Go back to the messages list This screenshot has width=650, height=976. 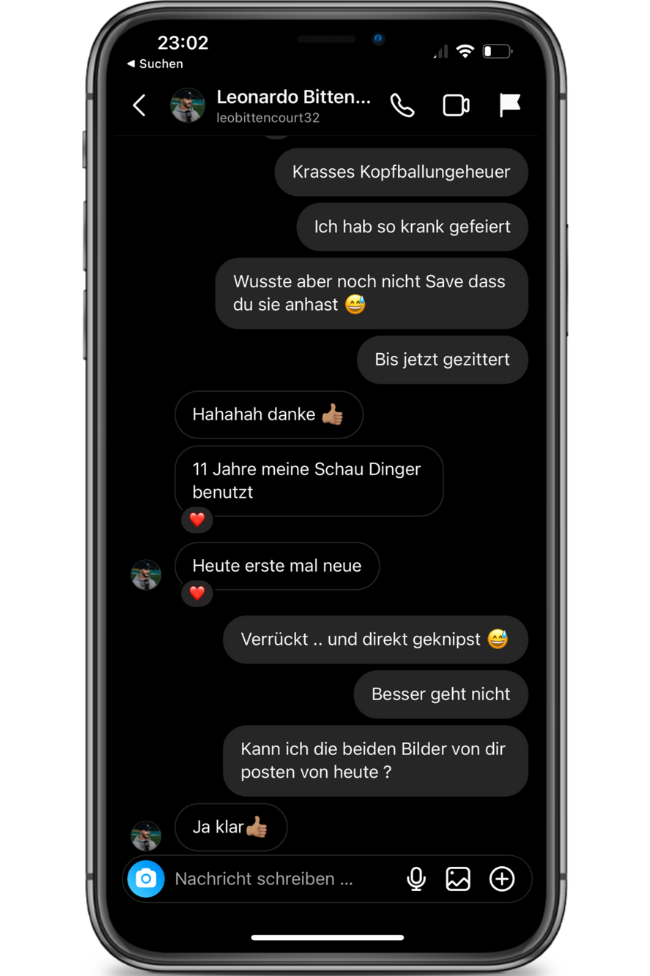click(x=140, y=105)
